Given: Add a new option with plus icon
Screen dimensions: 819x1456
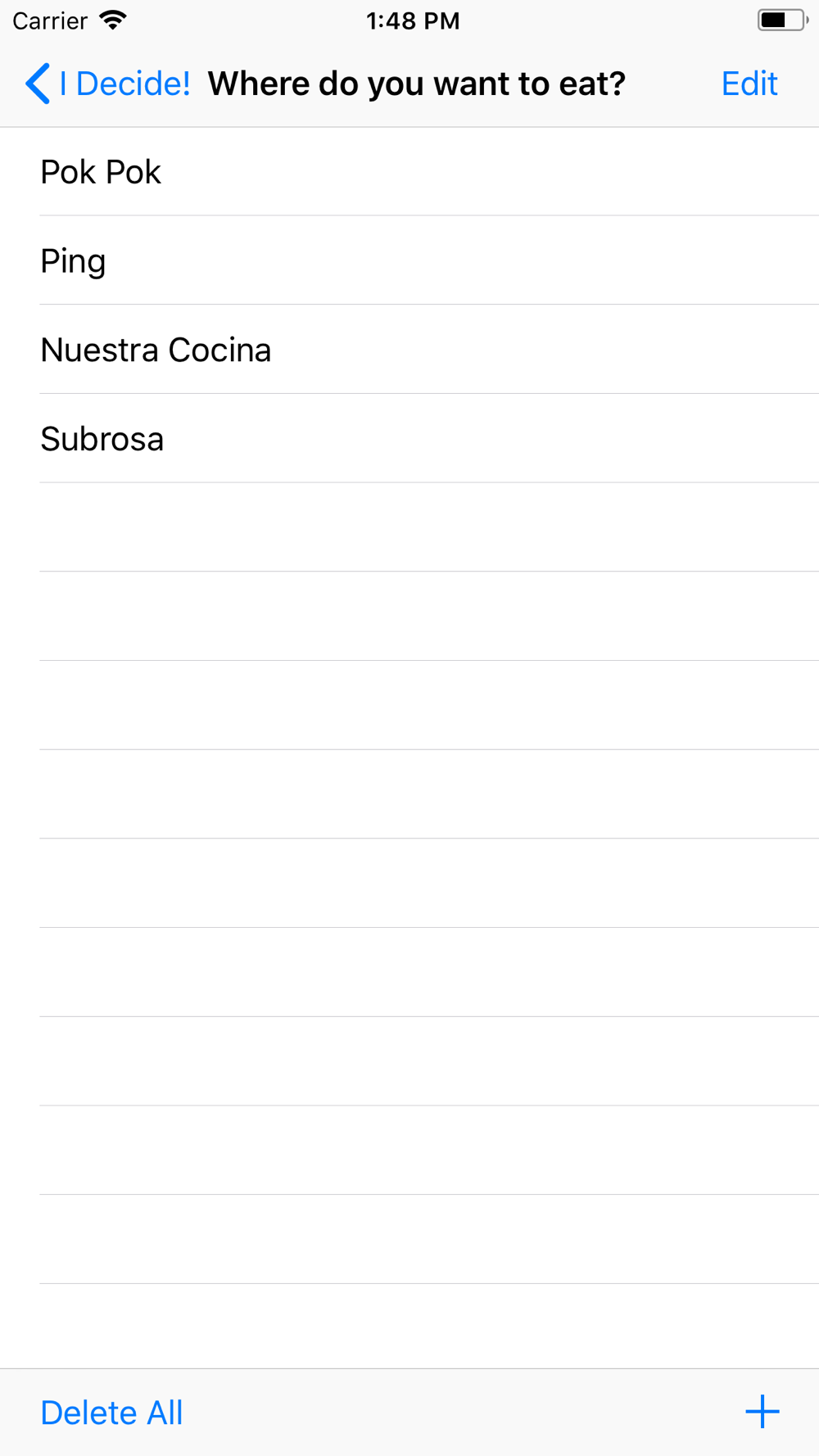Looking at the screenshot, I should click(762, 1412).
